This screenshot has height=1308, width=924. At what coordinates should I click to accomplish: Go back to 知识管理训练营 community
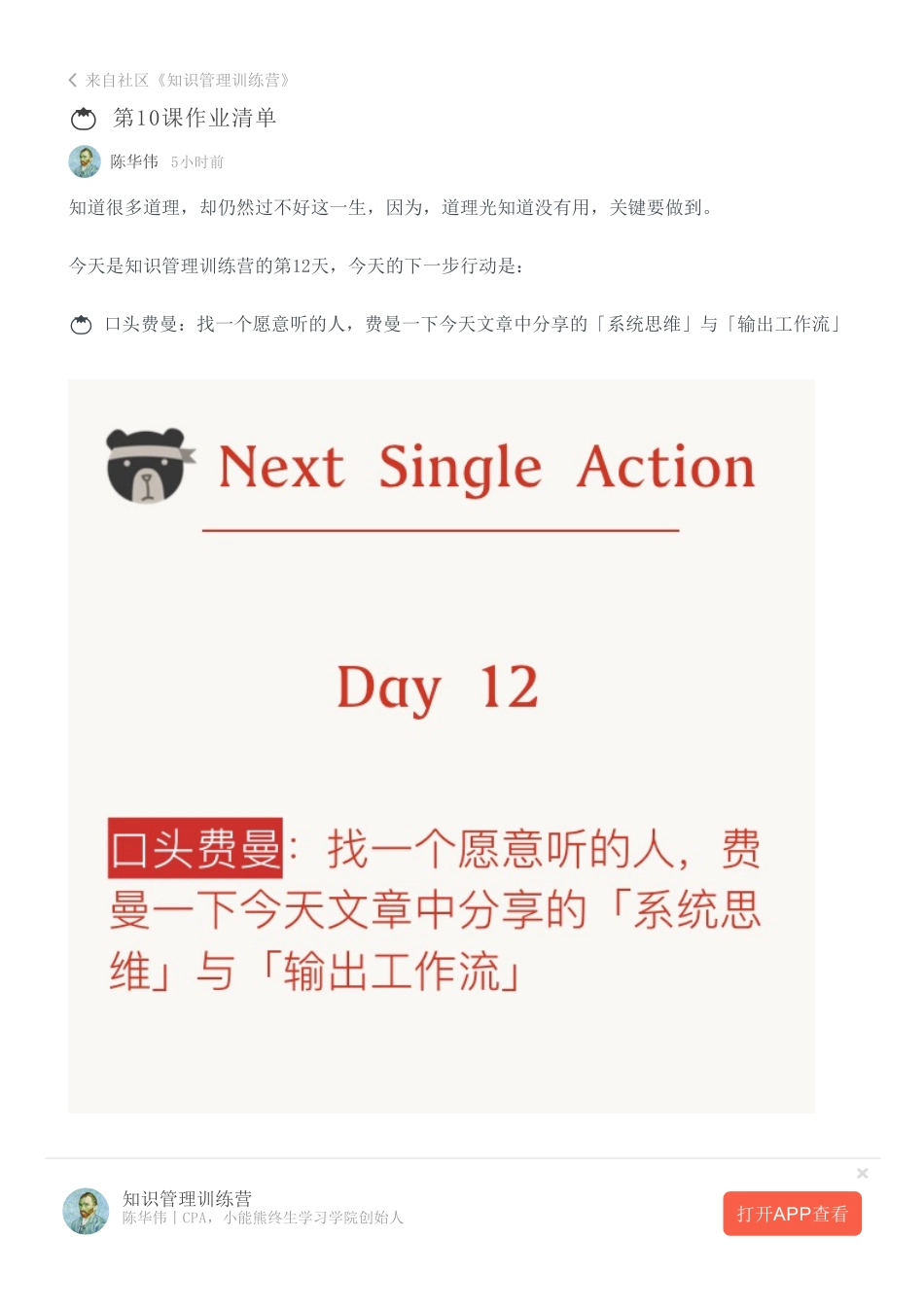point(180,81)
